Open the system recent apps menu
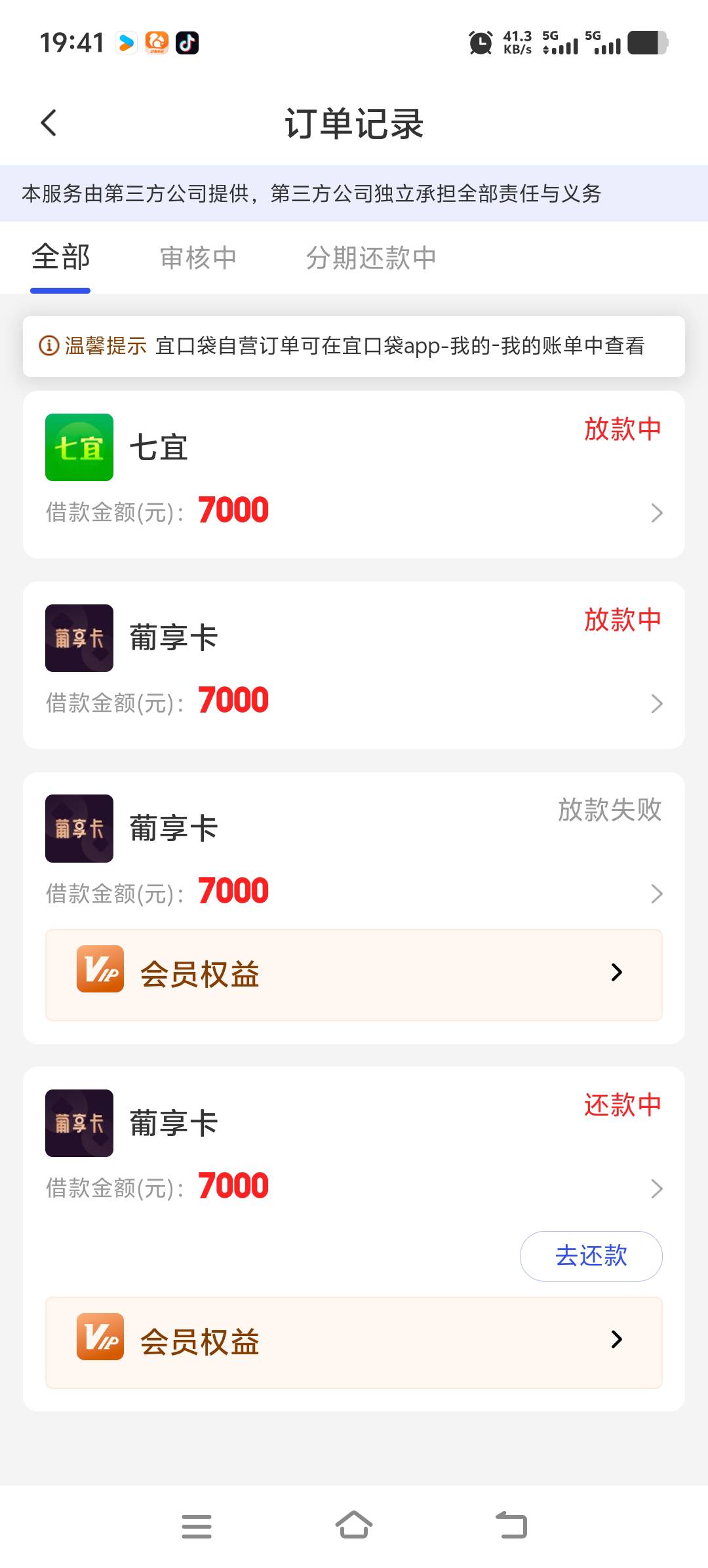The width and height of the screenshot is (708, 1568). (197, 1526)
